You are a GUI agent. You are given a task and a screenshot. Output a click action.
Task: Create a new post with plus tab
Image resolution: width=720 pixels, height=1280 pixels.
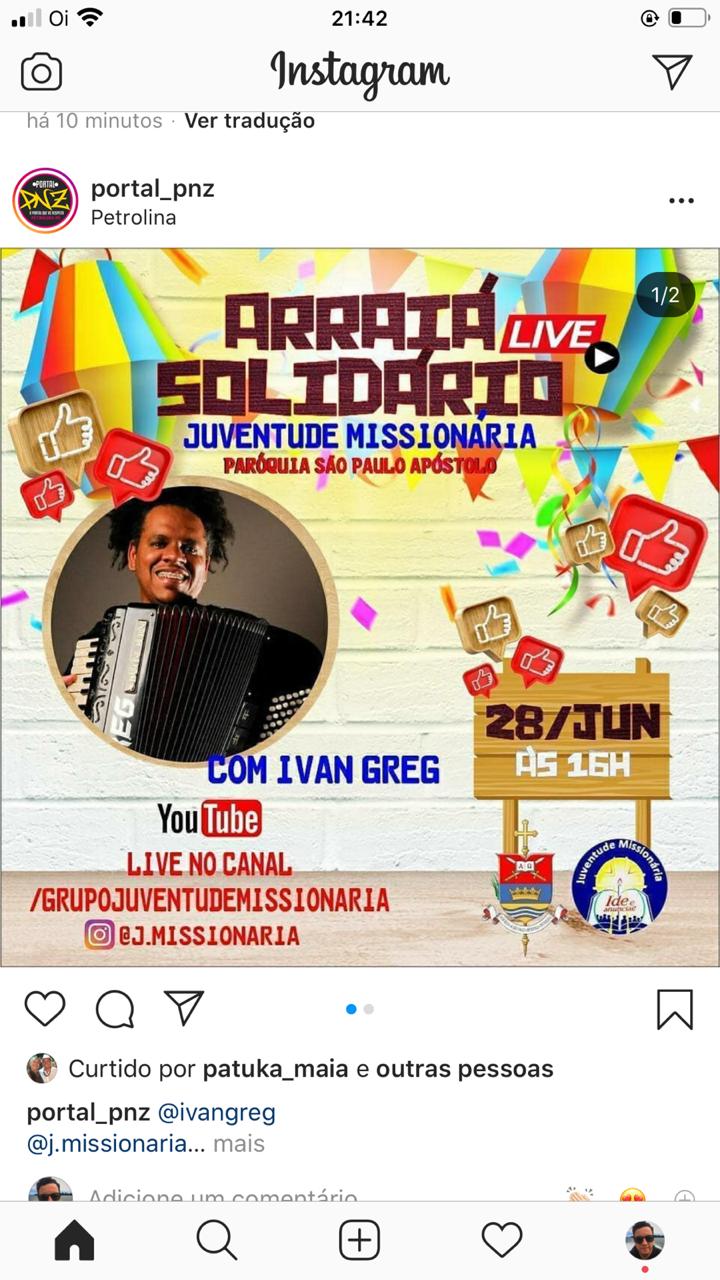click(360, 1241)
